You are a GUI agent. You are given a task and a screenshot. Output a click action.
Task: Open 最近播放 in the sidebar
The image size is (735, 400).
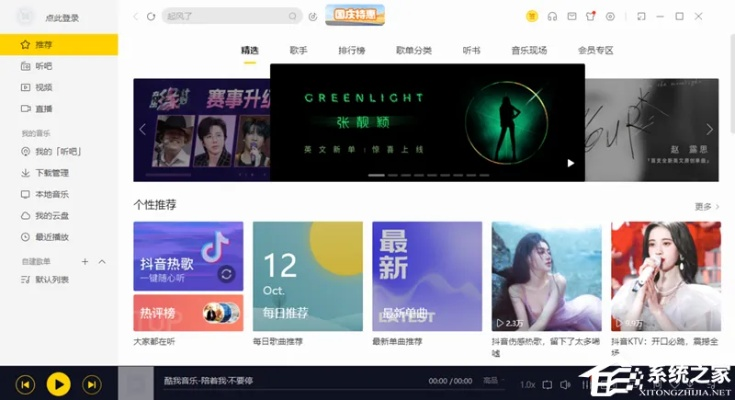51,237
